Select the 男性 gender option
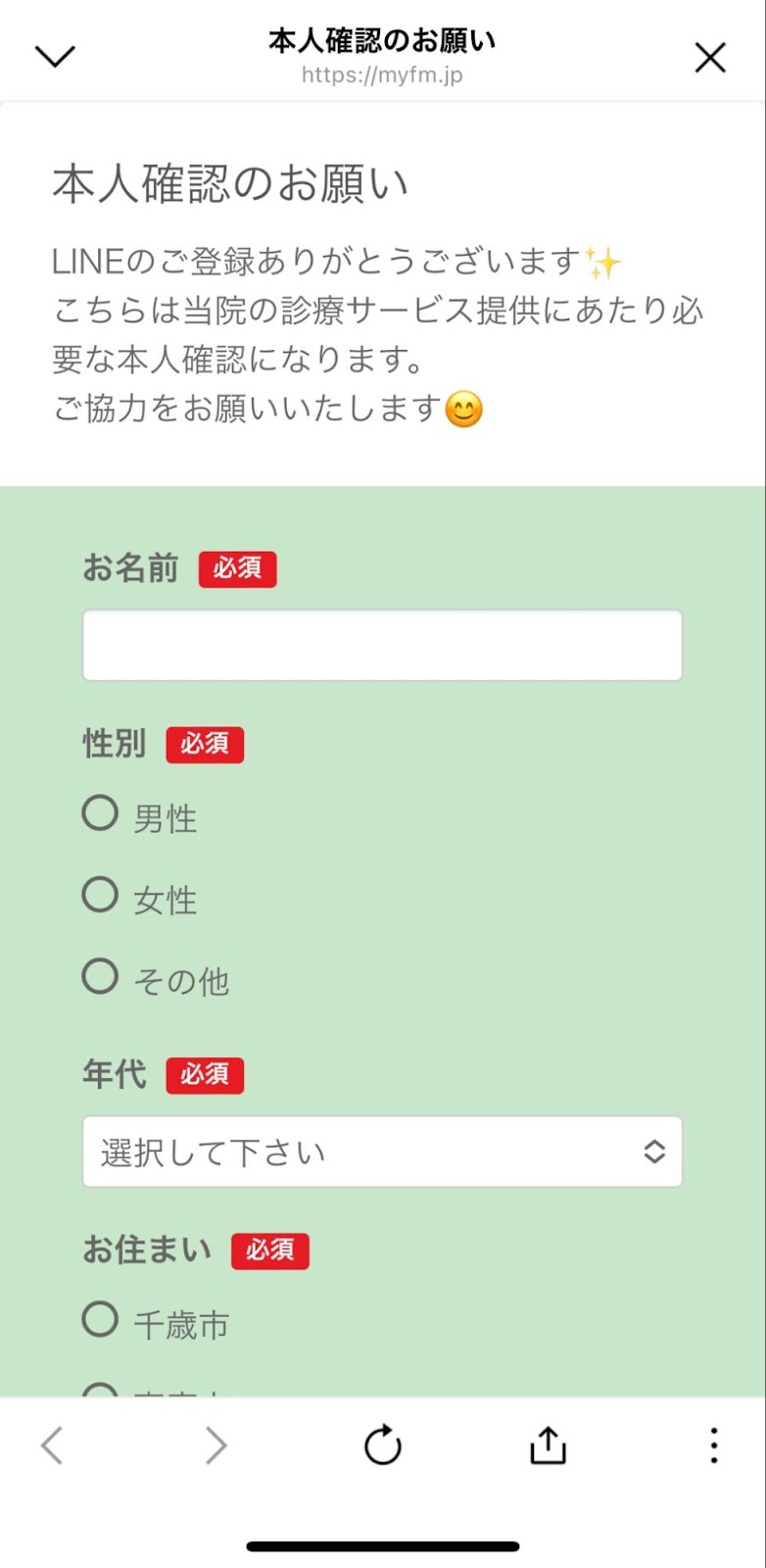This screenshot has height=1568, width=766. 100,814
